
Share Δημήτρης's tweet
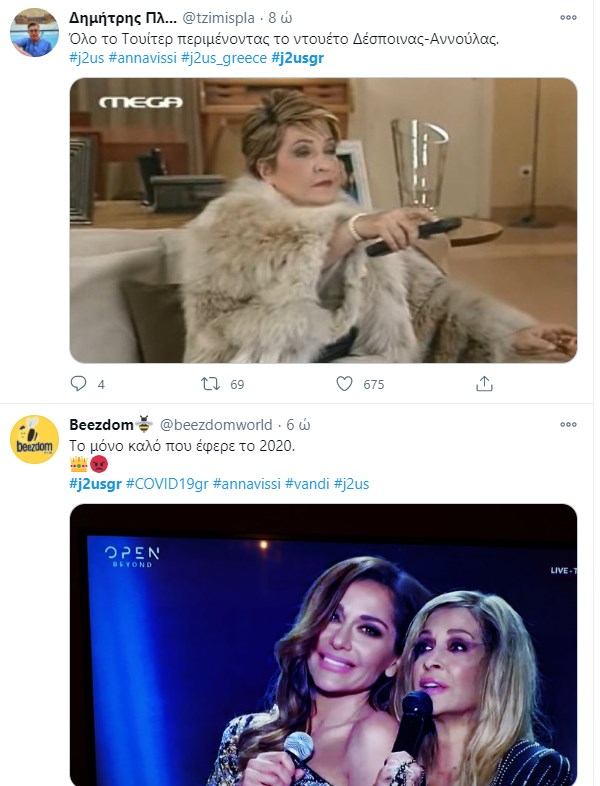484,384
